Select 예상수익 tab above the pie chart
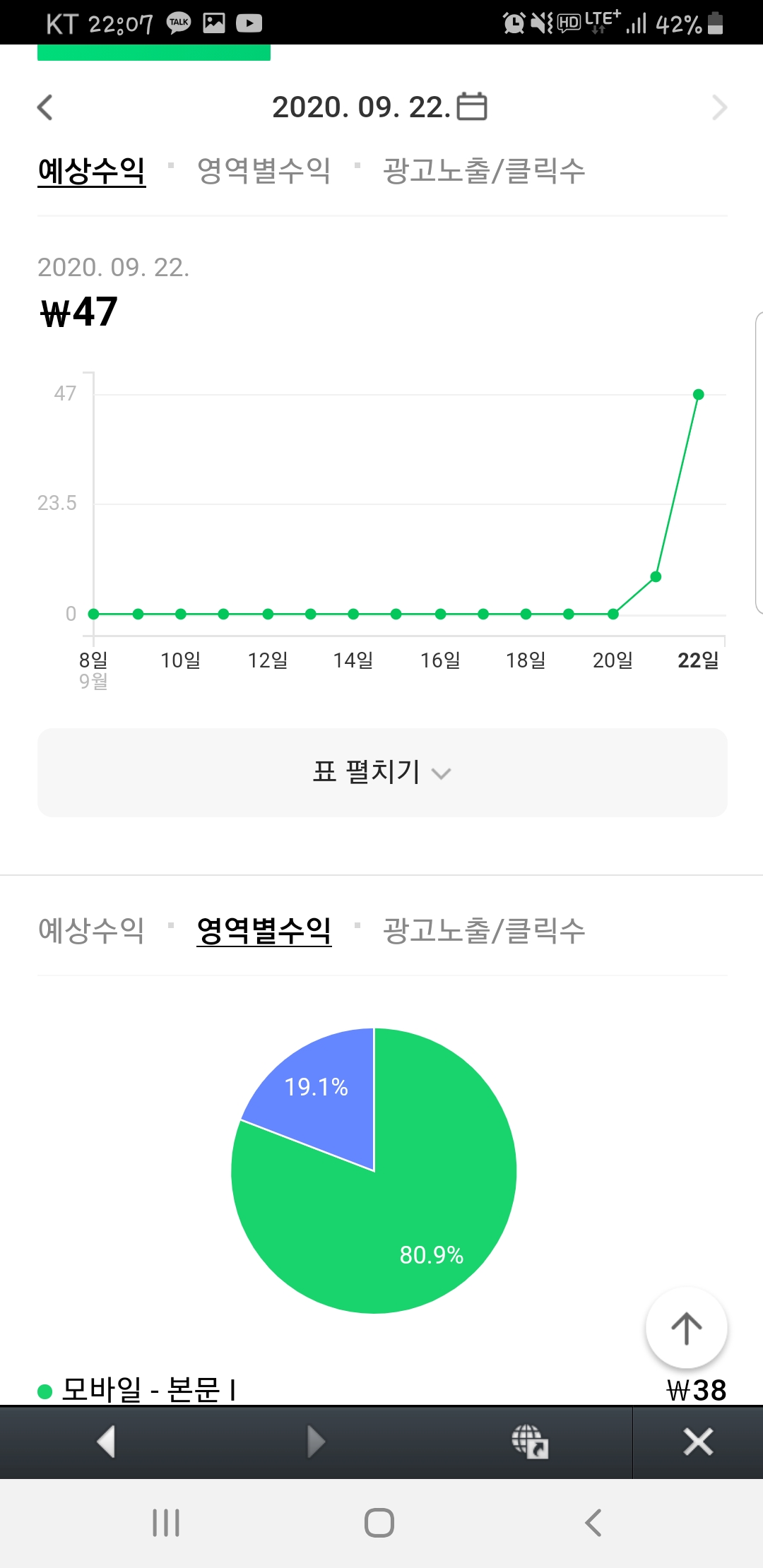 tap(91, 930)
